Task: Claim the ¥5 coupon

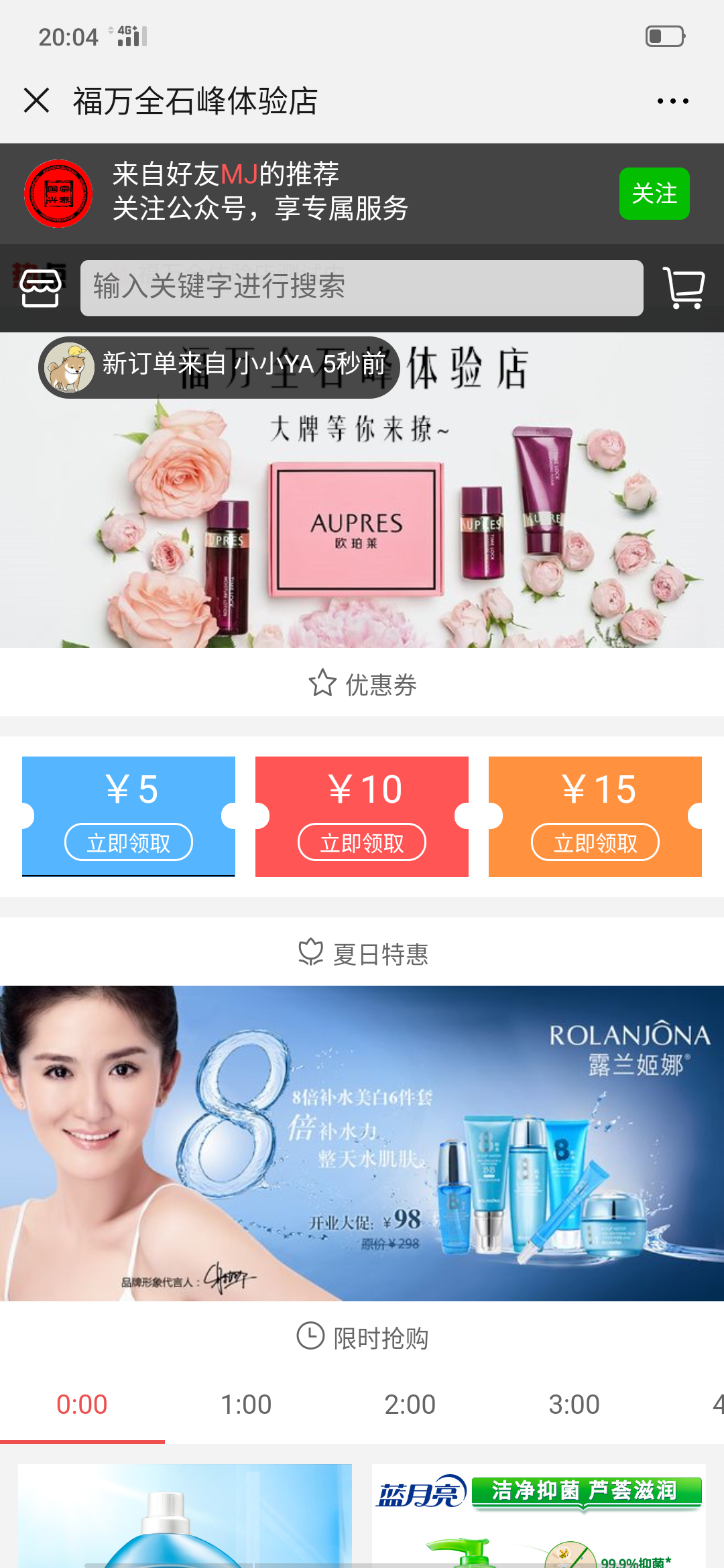Action: point(128,842)
